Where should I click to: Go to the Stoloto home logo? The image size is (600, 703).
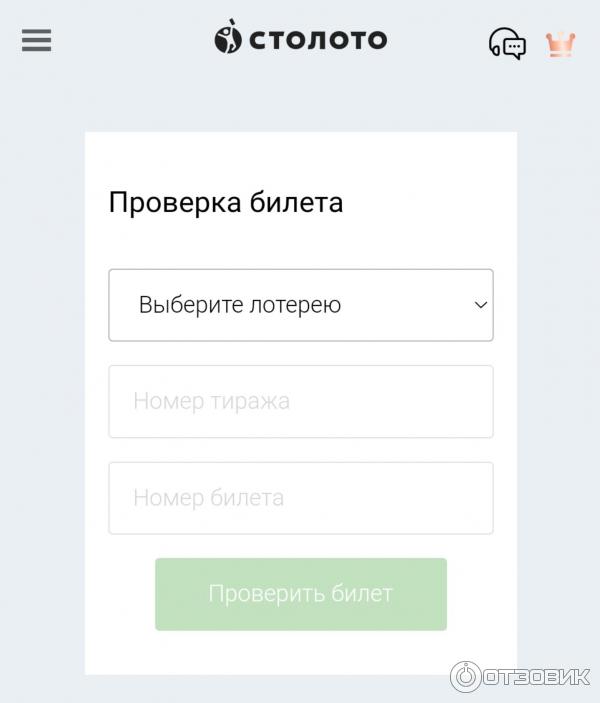[x=300, y=39]
